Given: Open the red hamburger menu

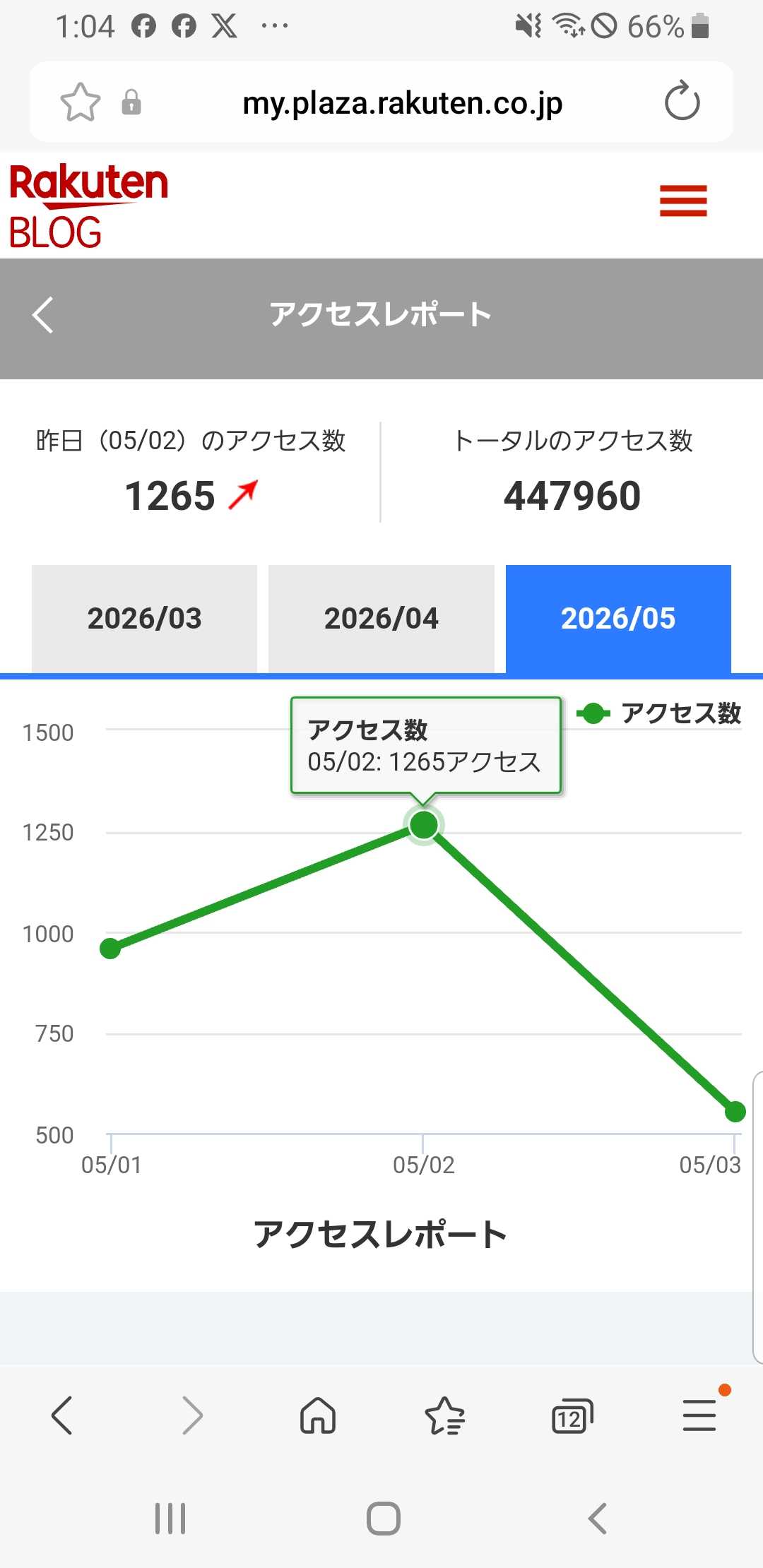Looking at the screenshot, I should (x=683, y=201).
